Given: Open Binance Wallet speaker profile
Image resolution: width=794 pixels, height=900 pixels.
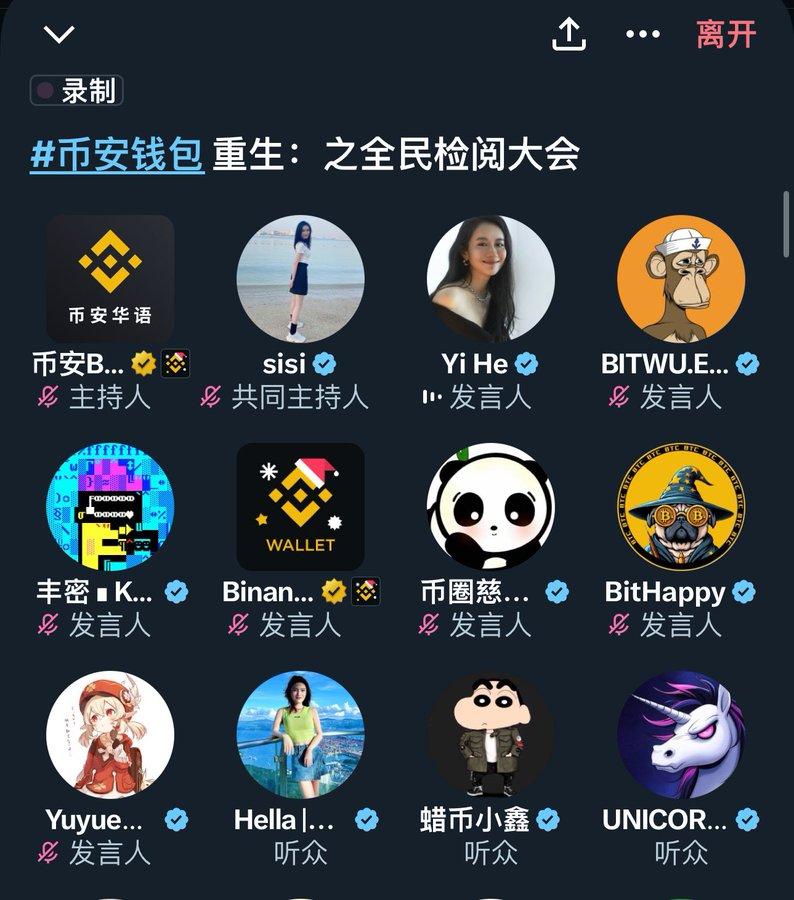Looking at the screenshot, I should (x=300, y=507).
